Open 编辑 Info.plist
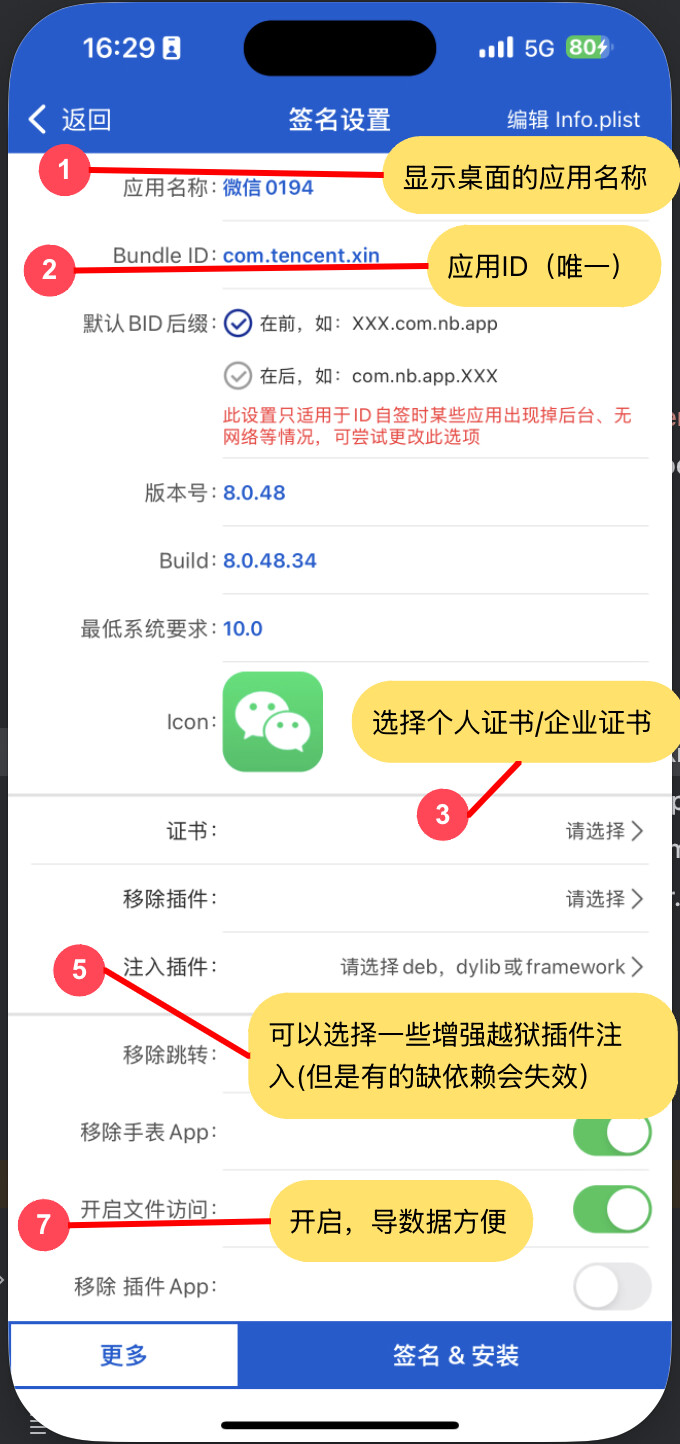The height and width of the screenshot is (1444, 680). (573, 120)
